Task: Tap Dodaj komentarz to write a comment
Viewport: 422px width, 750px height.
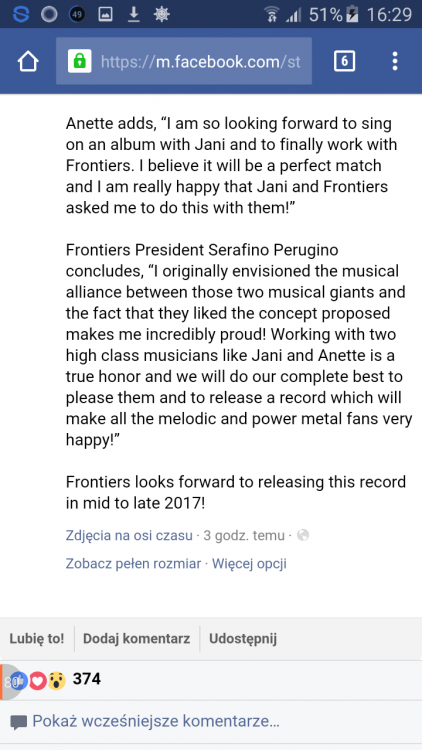Action: point(137,639)
